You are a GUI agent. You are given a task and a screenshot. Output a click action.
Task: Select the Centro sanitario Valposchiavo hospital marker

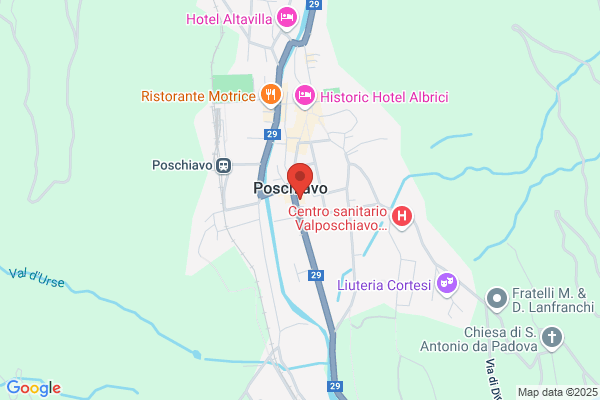(402, 217)
